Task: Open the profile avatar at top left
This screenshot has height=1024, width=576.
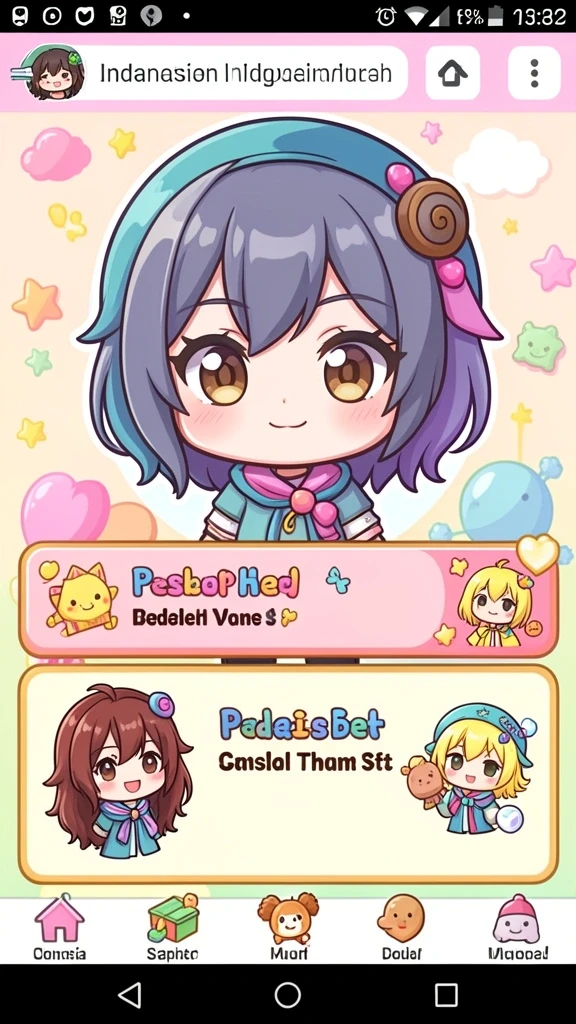Action: 52,72
